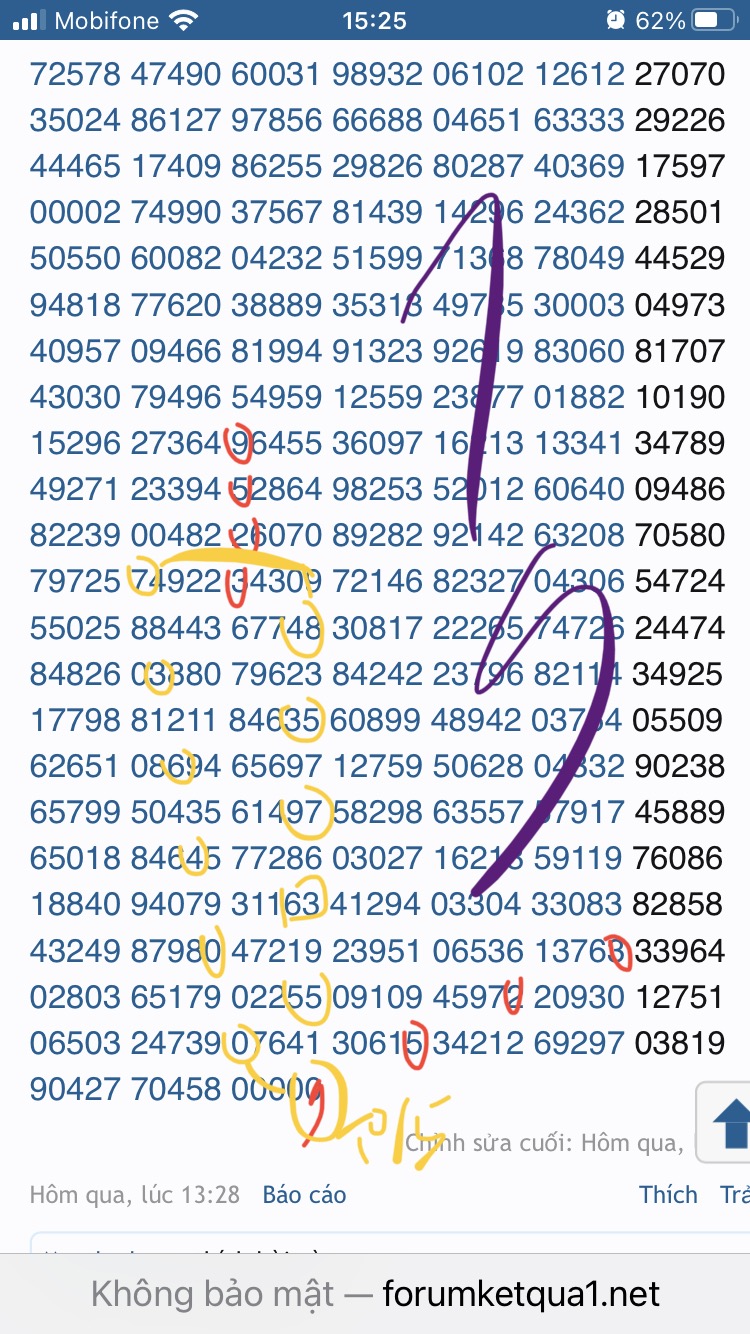Tap the forumketqua1.net address bar
The image size is (750, 1334).
tap(375, 1294)
